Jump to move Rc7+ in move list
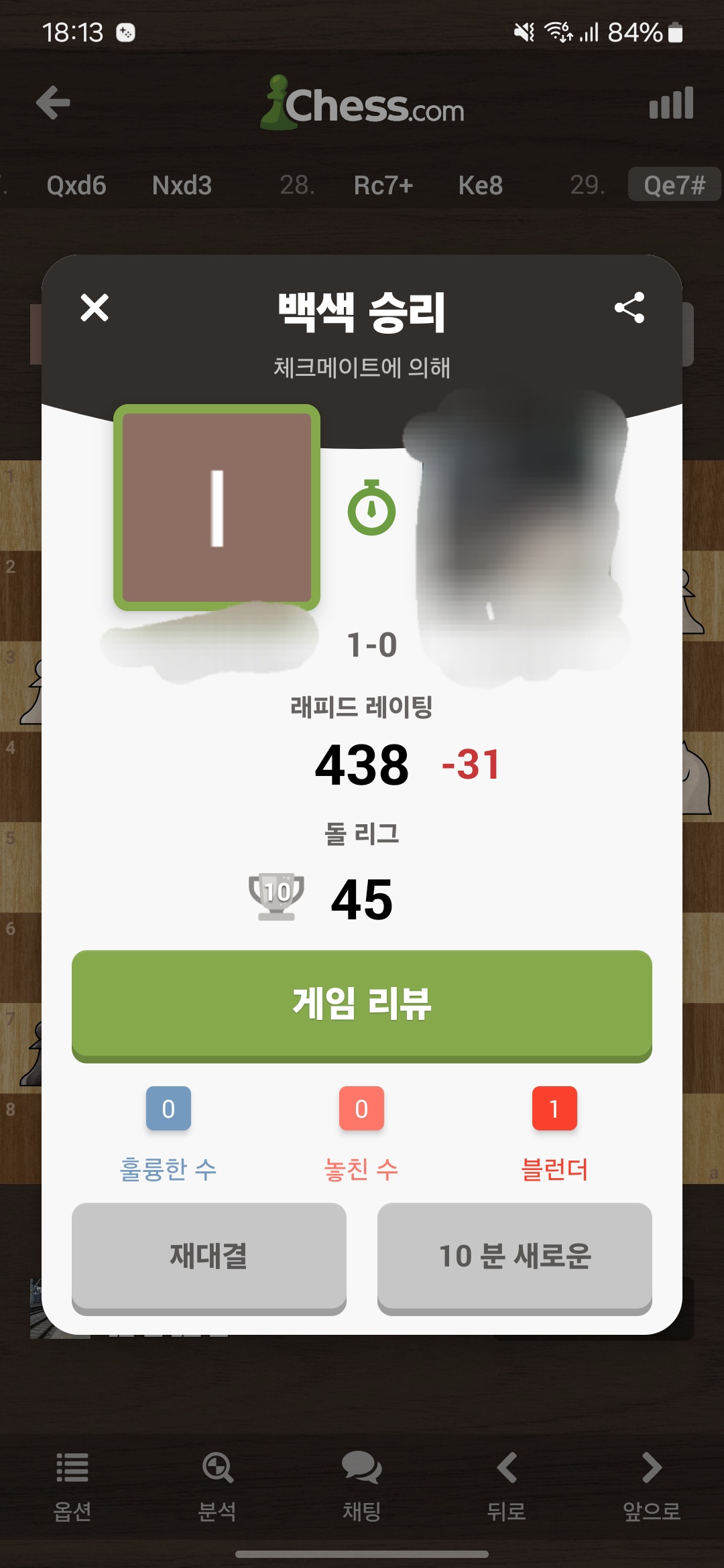 click(383, 185)
